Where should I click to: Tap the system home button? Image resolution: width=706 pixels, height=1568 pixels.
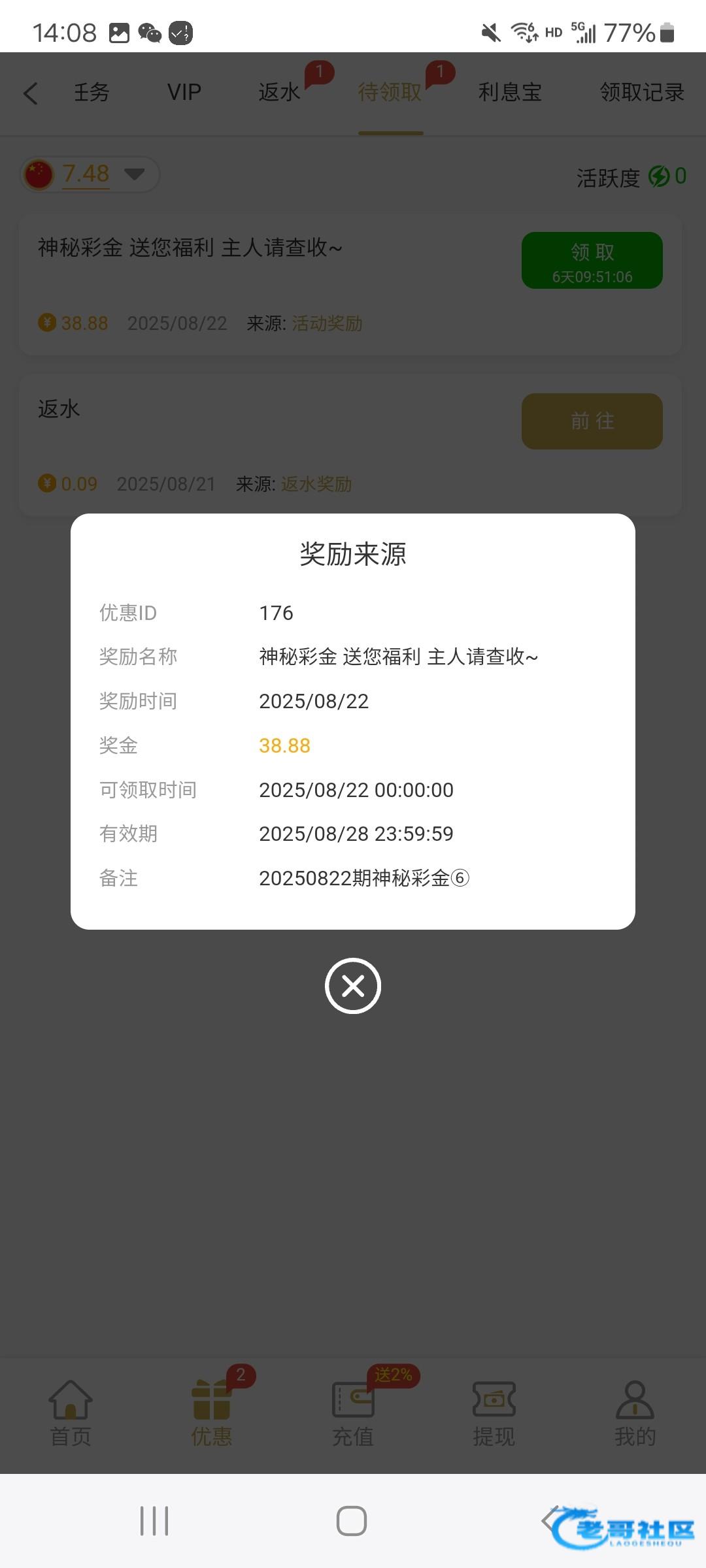[352, 1521]
